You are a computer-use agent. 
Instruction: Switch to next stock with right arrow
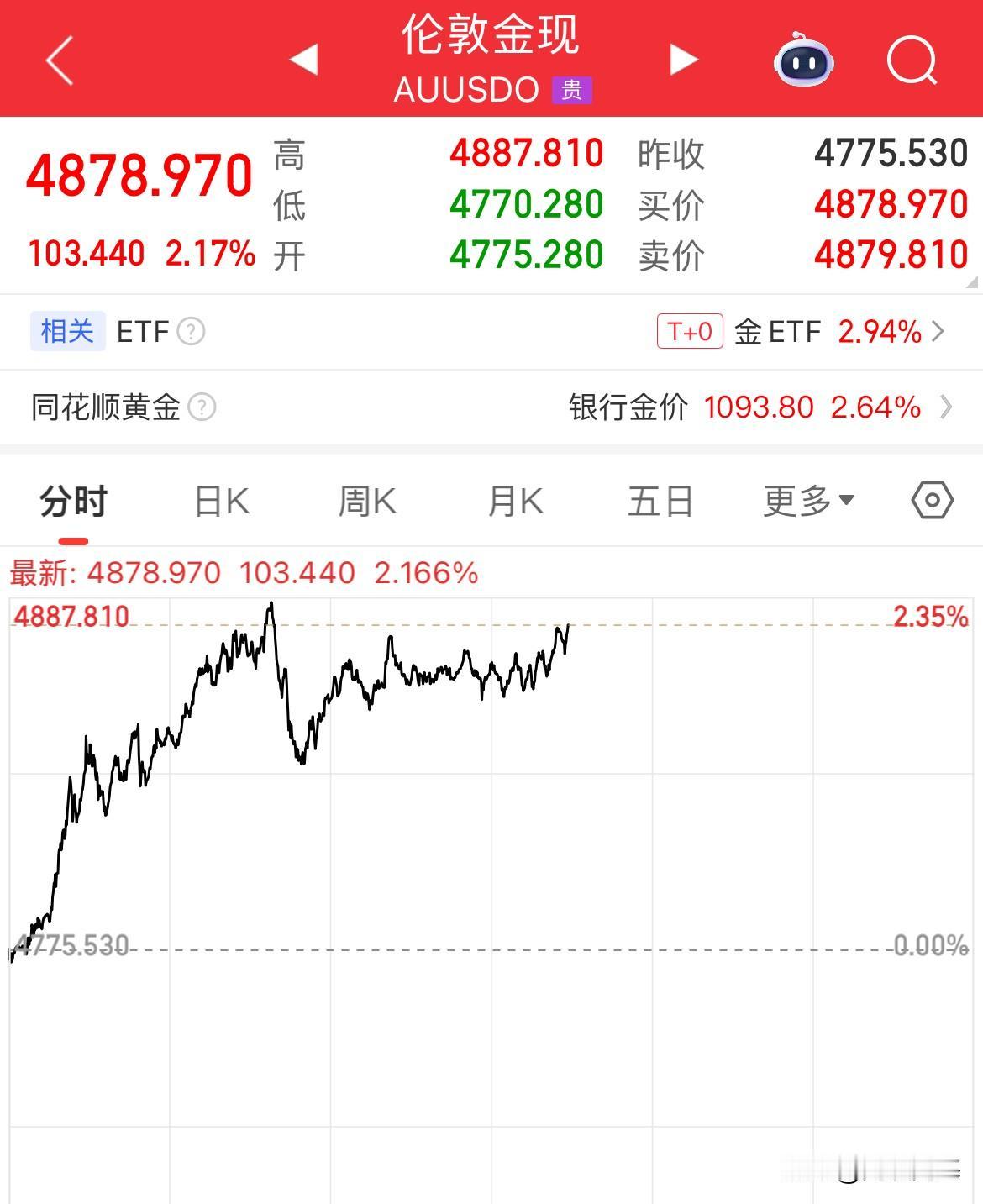(x=681, y=60)
